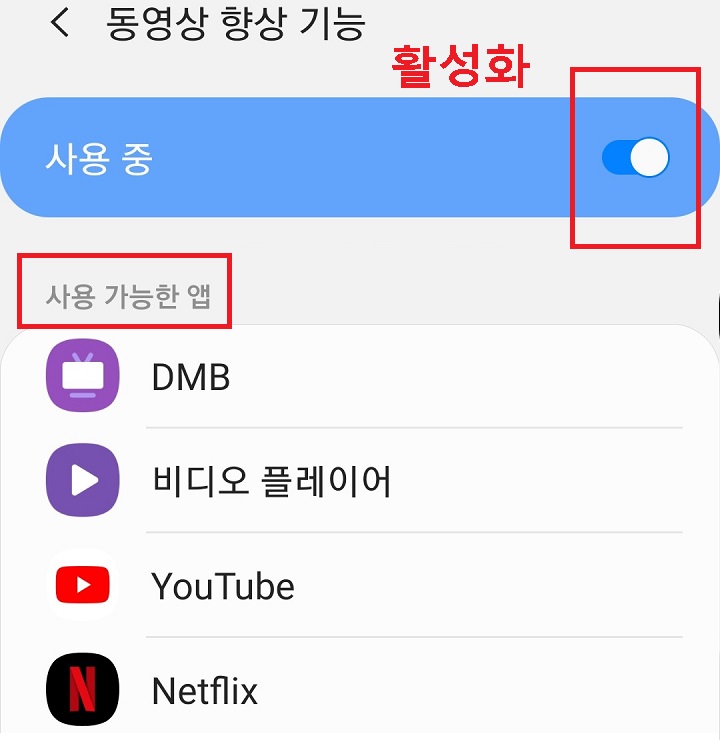Click the TV-shaped DMB icon
This screenshot has height=740, width=720.
click(x=82, y=376)
